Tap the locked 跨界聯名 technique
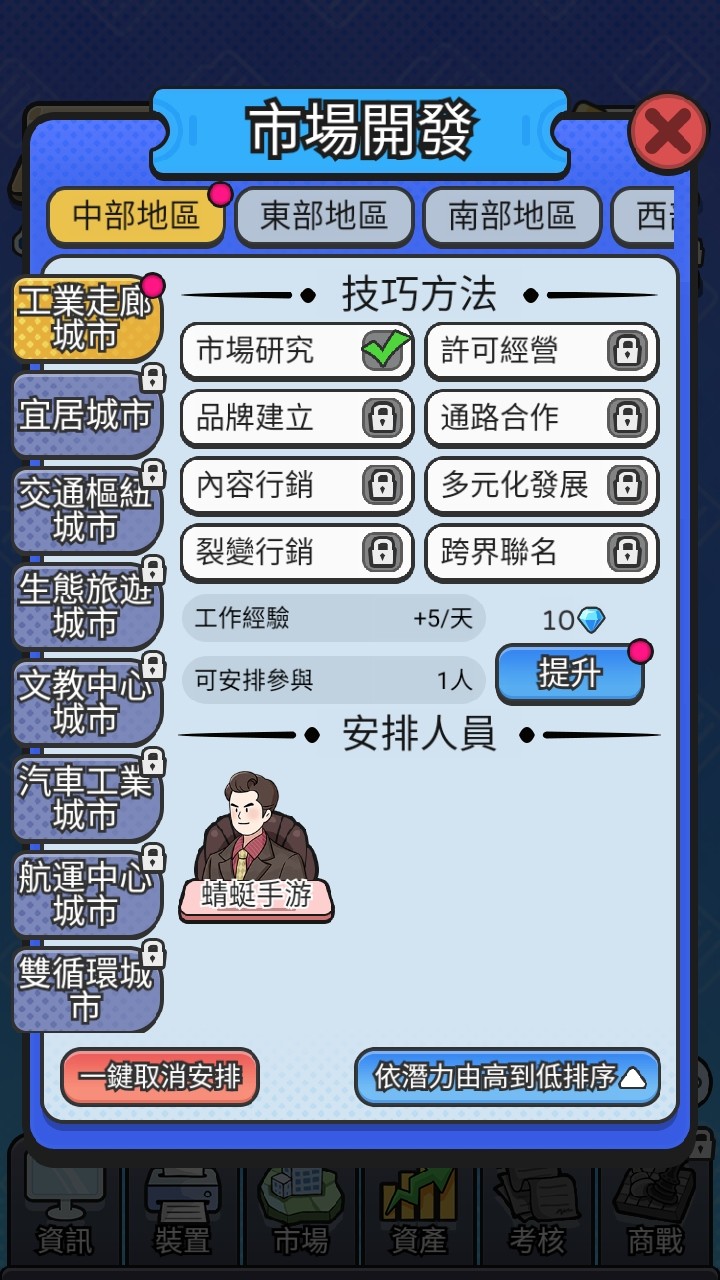The height and width of the screenshot is (1280, 720). click(541, 552)
